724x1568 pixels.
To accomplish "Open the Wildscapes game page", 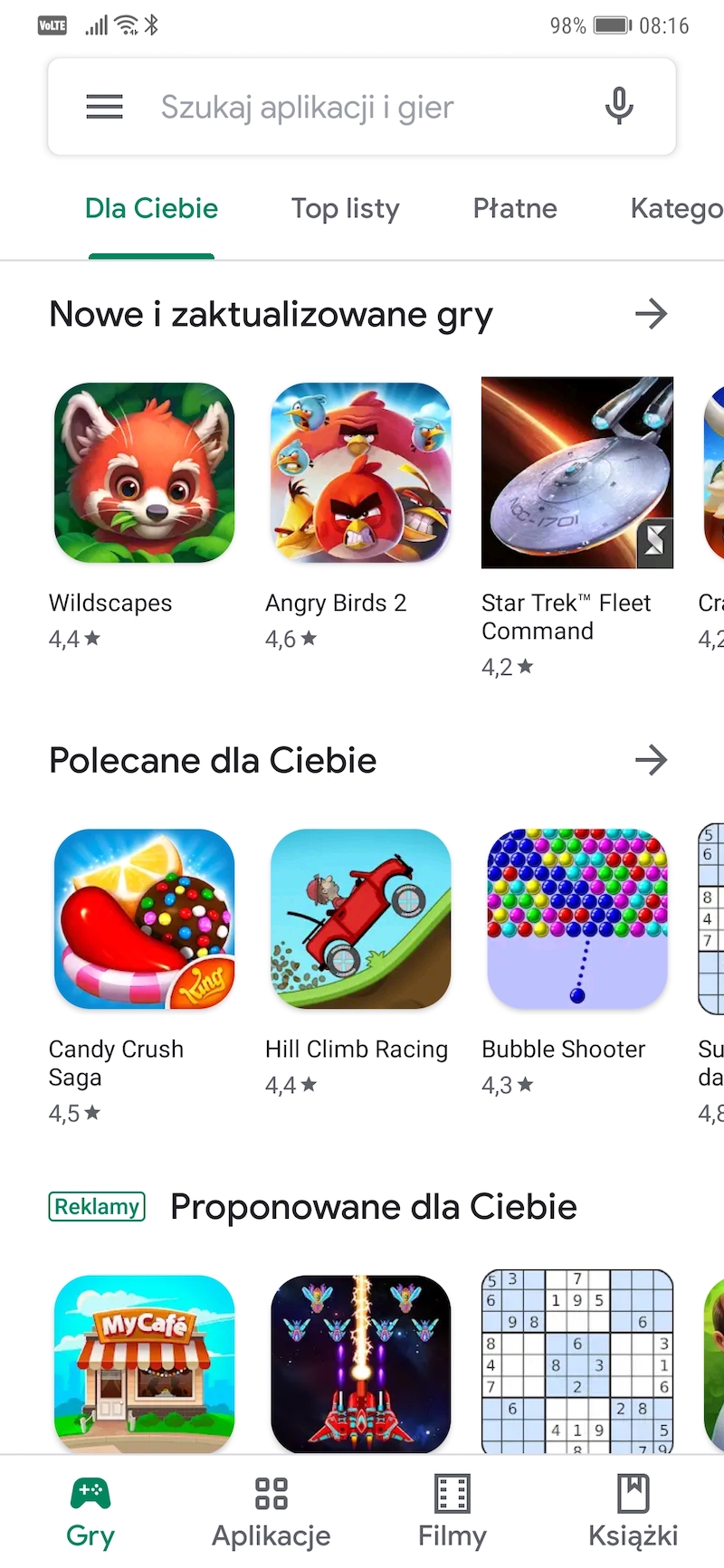I will tap(144, 472).
